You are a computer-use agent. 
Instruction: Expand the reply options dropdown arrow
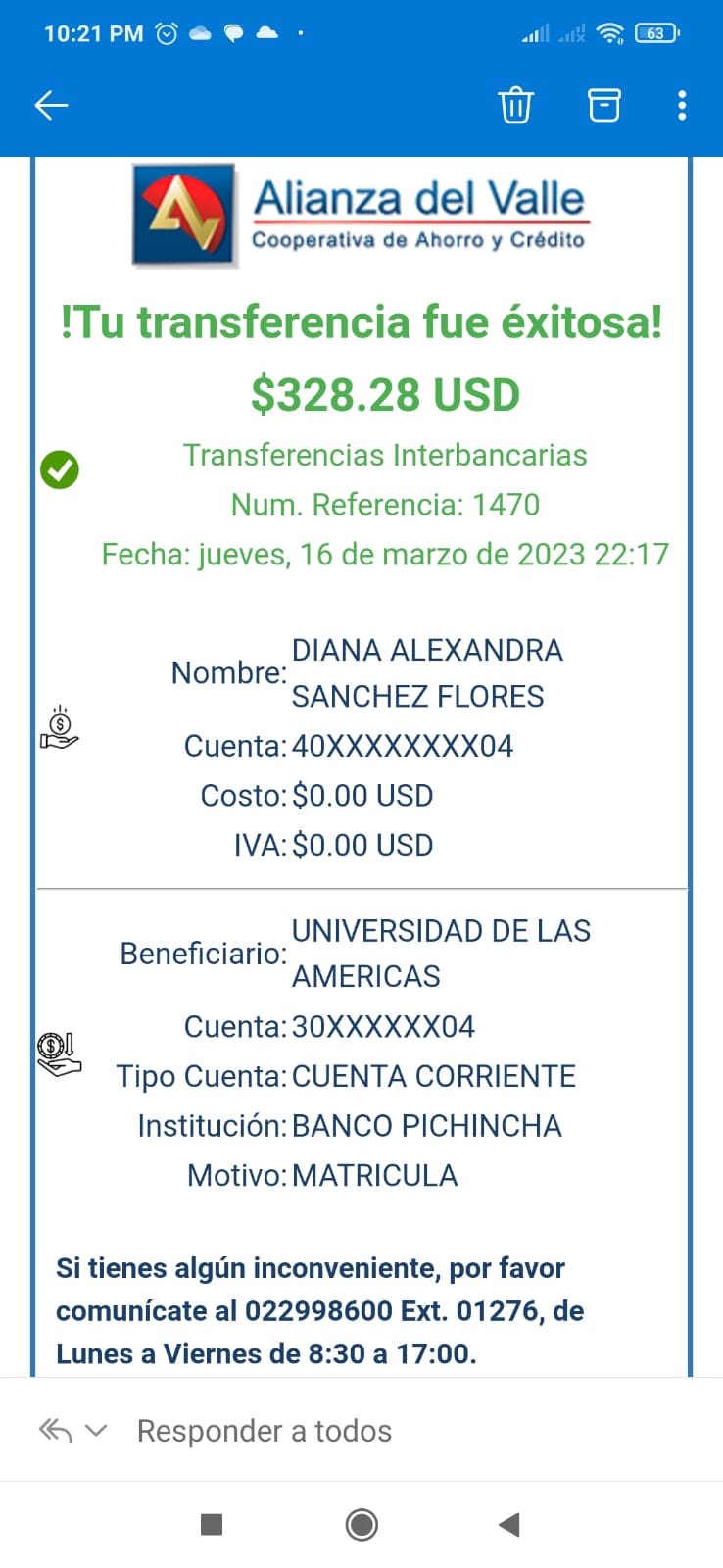(96, 1431)
